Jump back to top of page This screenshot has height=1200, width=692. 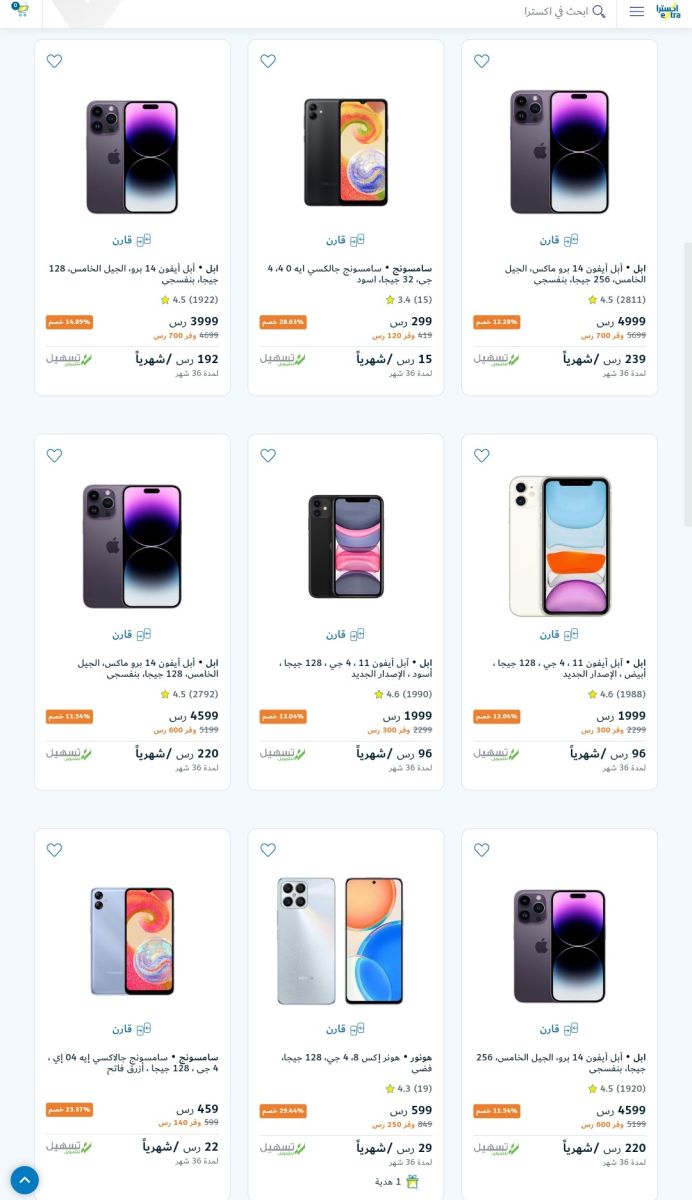pos(24,1181)
